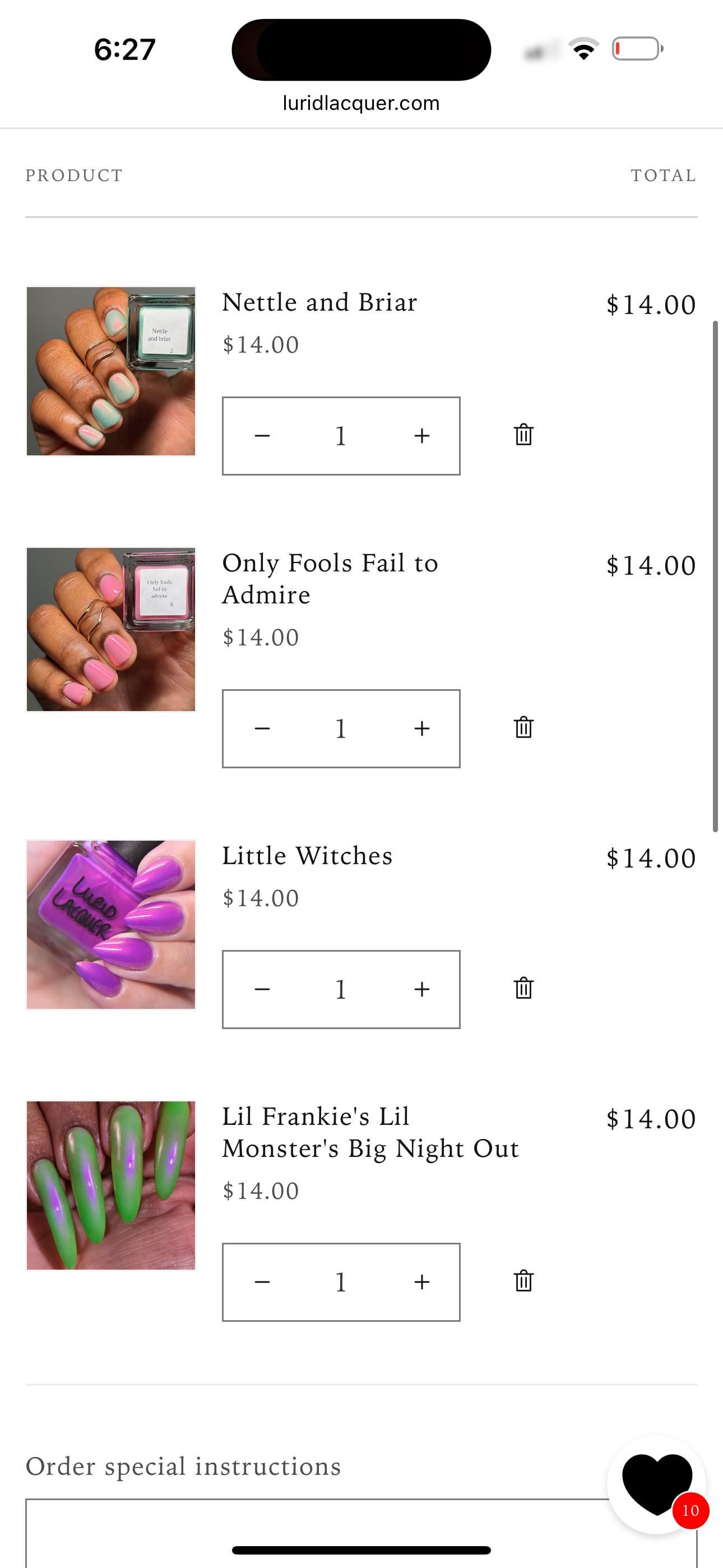Increase Only Fools Fail to Admire quantity
The height and width of the screenshot is (1568, 723).
tap(421, 728)
